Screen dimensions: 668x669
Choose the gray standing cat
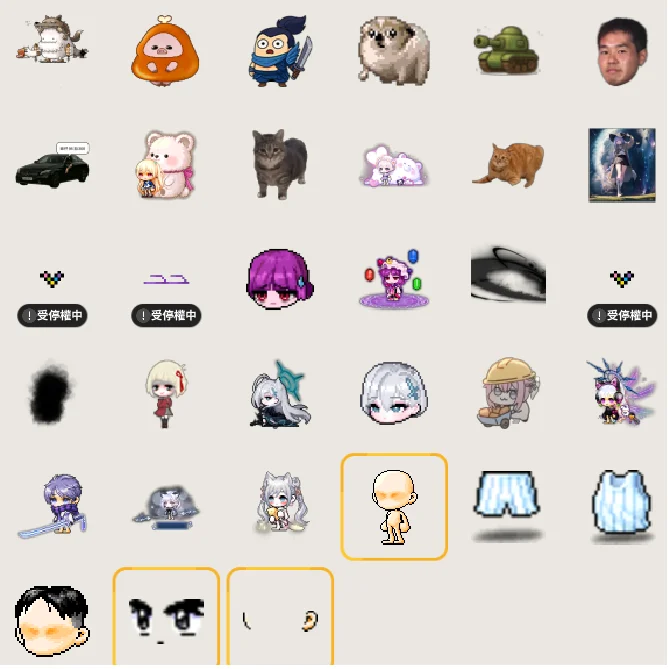click(x=279, y=163)
